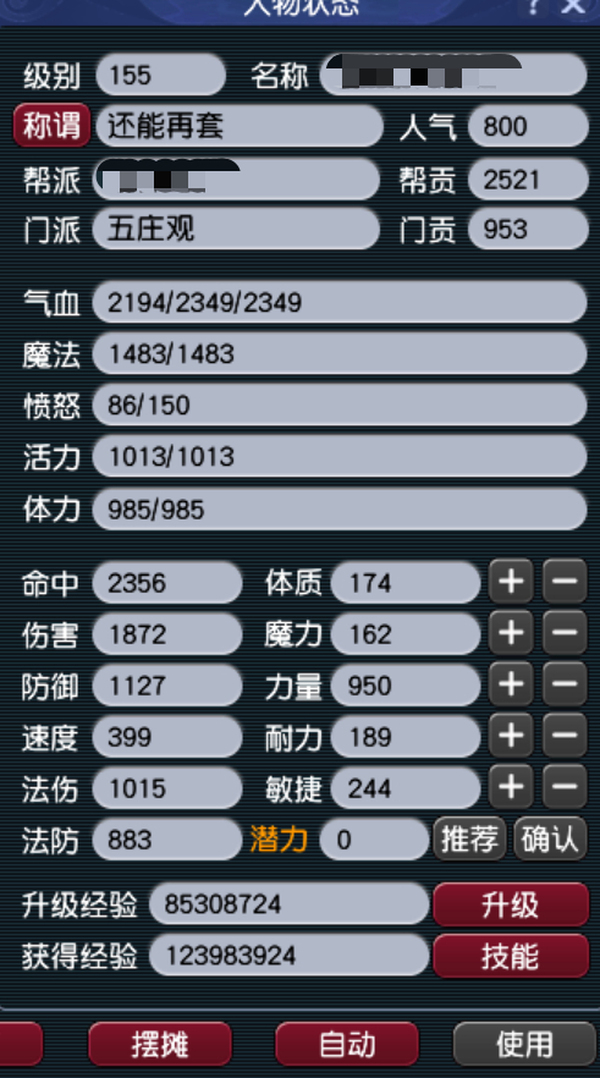This screenshot has width=600, height=1078.
Task: Select 推荐 for recommended point allocation
Action: pos(469,839)
